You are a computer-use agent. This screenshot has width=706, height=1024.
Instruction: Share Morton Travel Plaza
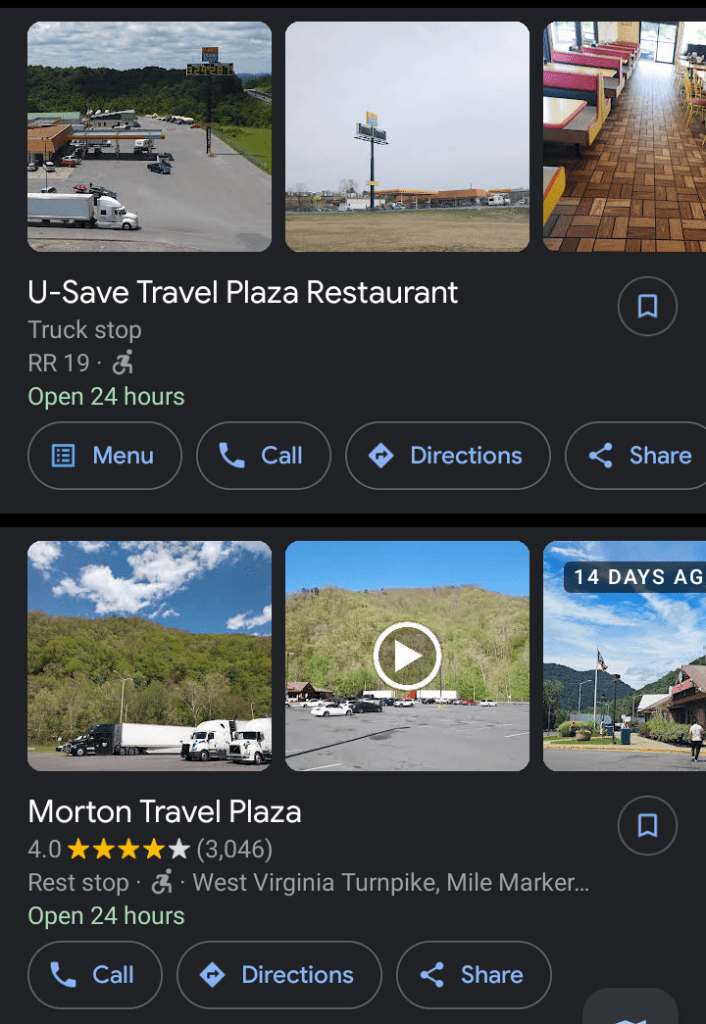473,975
